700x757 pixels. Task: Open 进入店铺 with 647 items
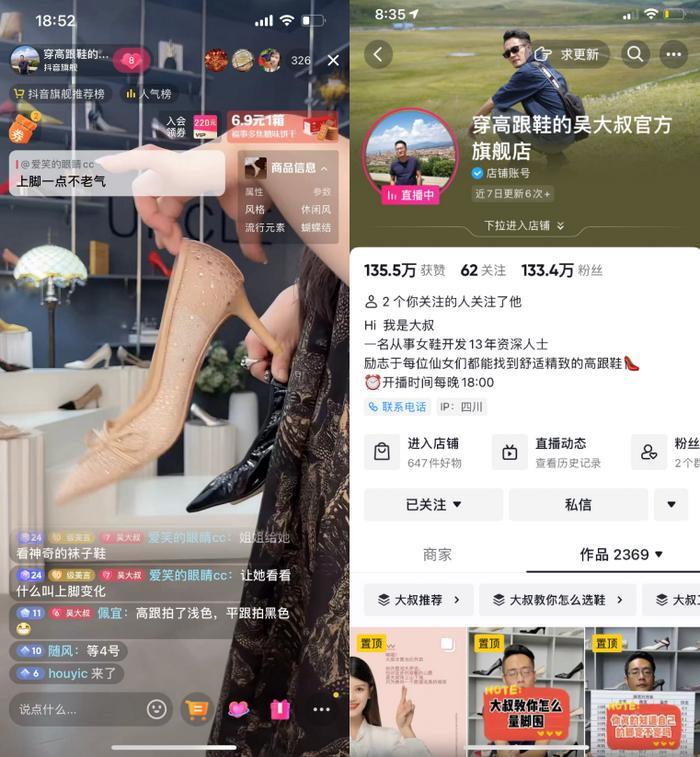click(422, 452)
